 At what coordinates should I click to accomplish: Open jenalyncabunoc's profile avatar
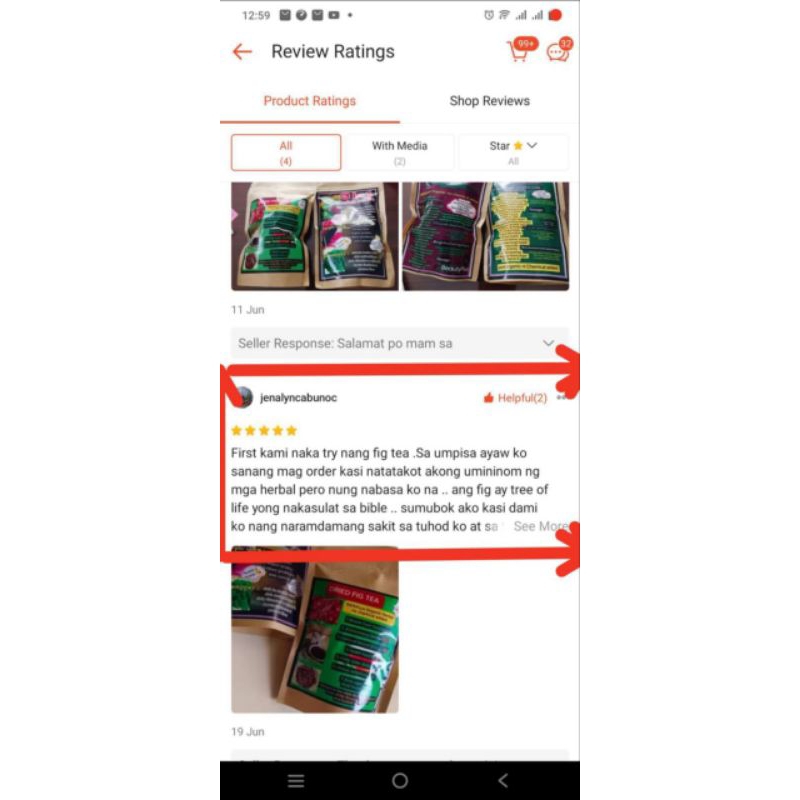click(x=243, y=397)
